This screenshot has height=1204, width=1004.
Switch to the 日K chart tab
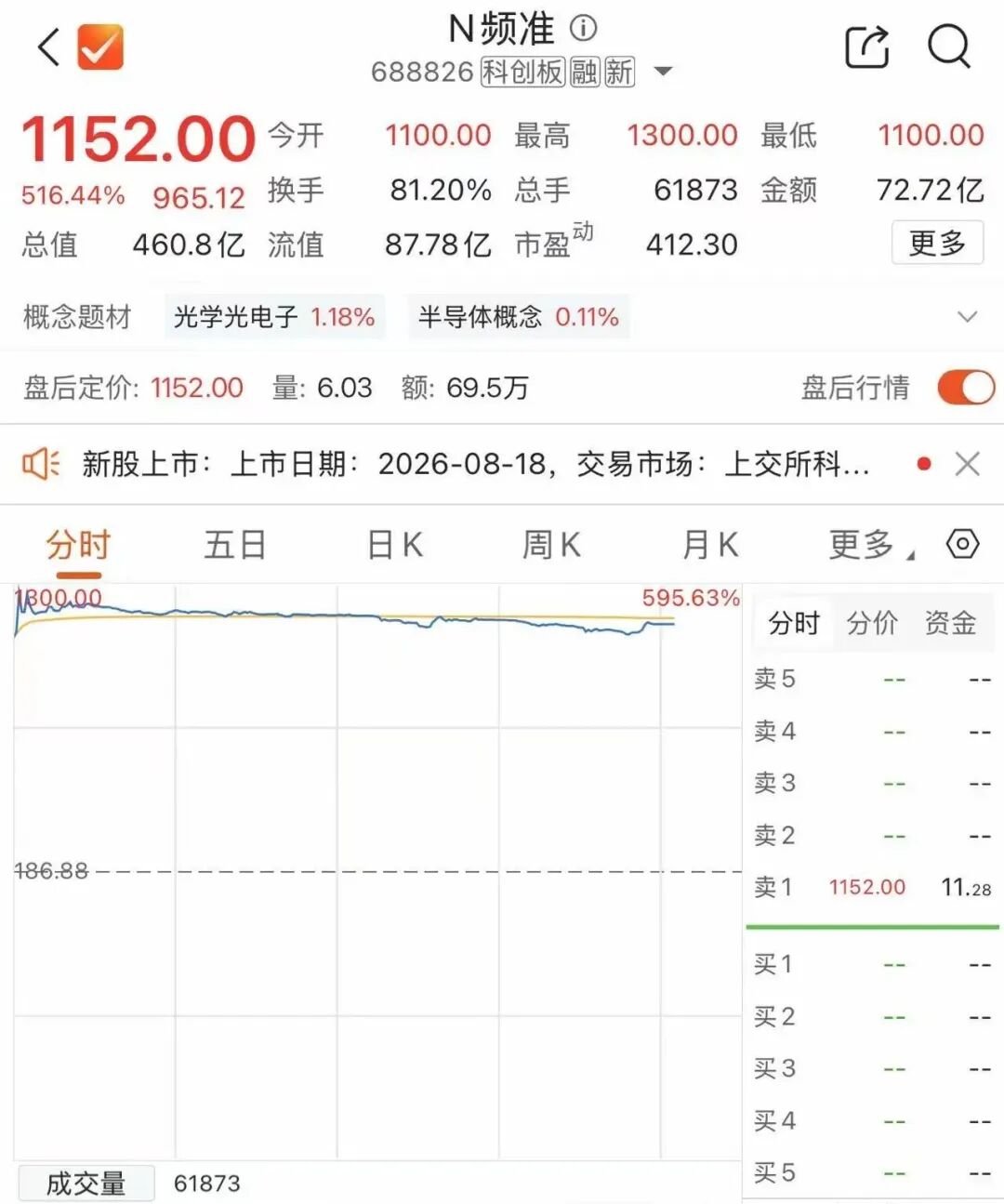395,545
